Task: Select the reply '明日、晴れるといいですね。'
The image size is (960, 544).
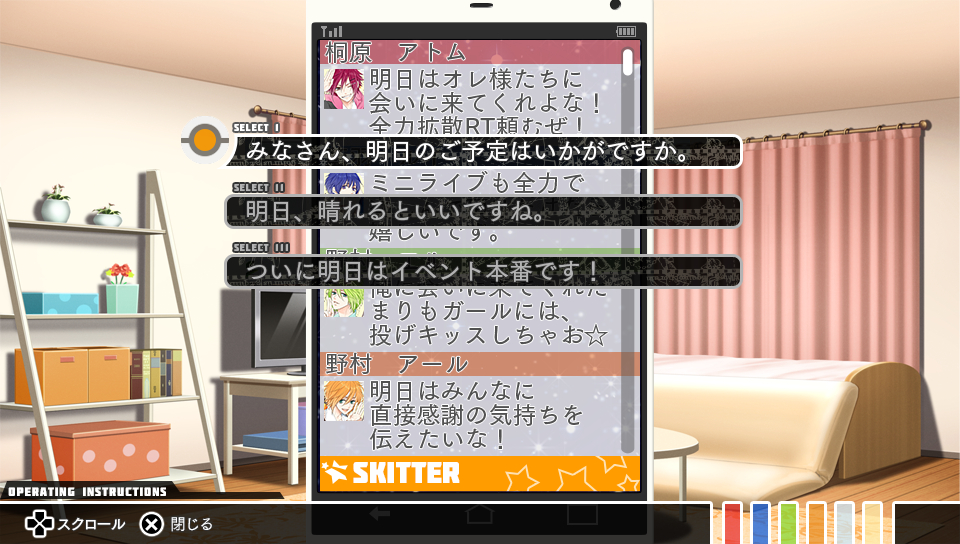Action: pyautogui.click(x=483, y=212)
